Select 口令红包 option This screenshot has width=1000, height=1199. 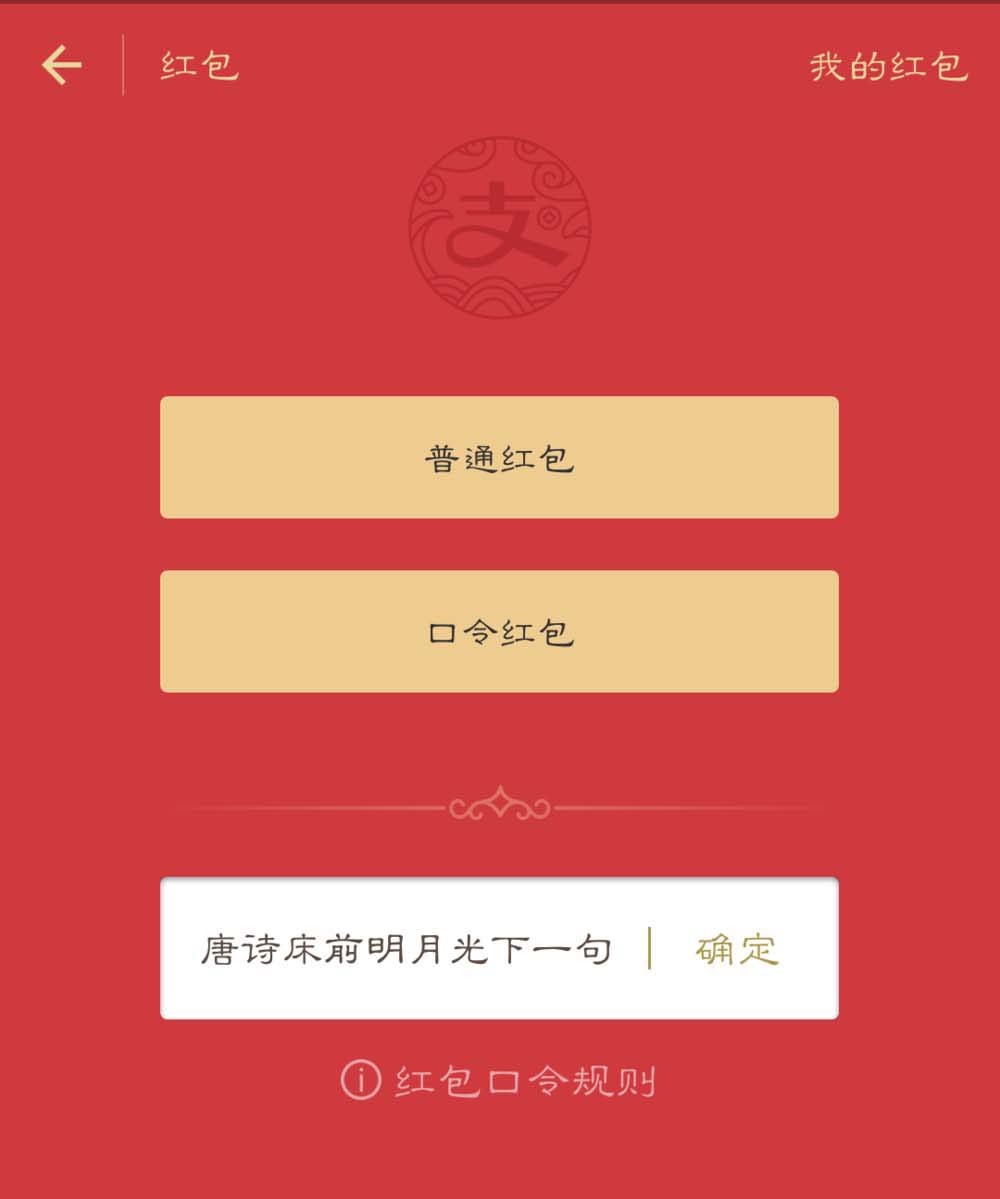click(x=499, y=632)
